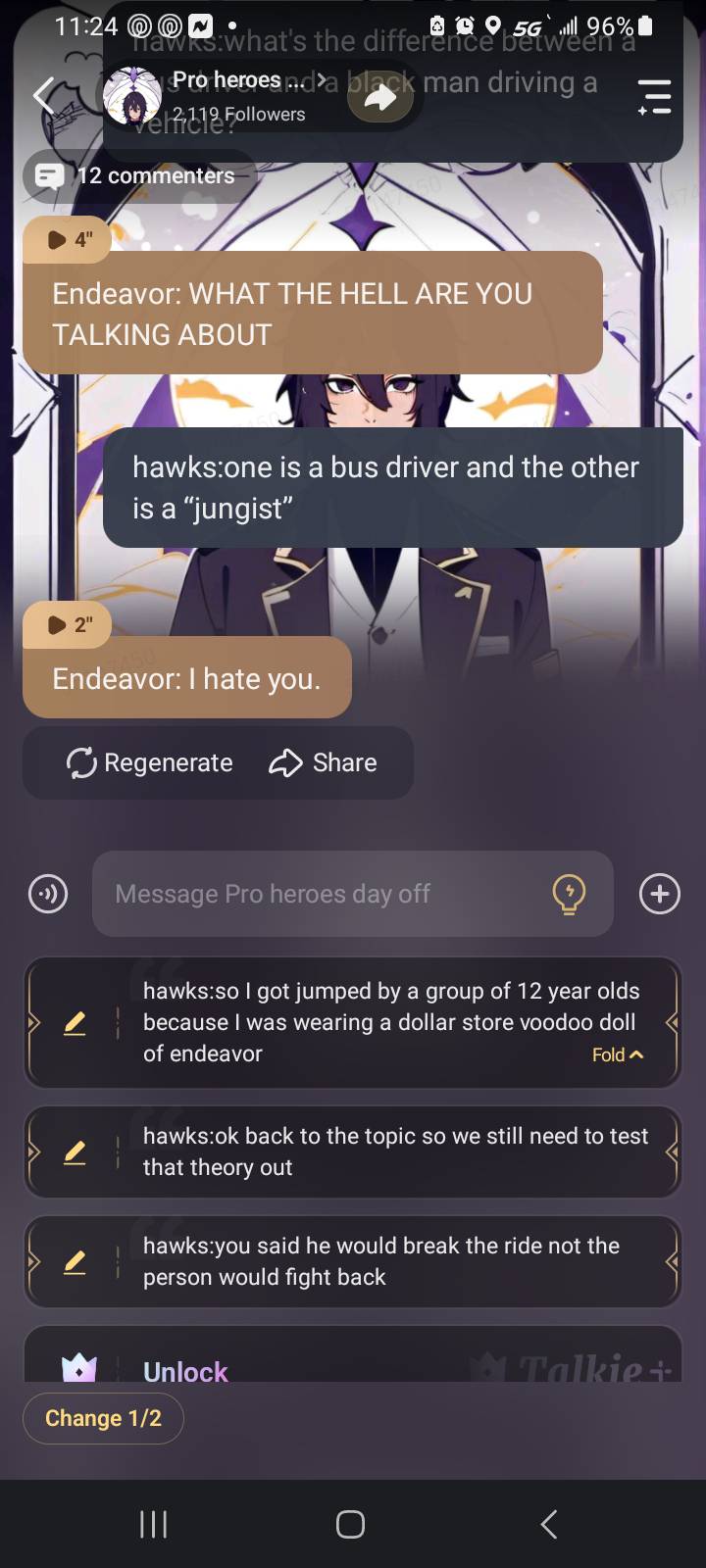Change suggestions with the Change 1/2 button
The image size is (706, 1568).
tap(103, 1418)
